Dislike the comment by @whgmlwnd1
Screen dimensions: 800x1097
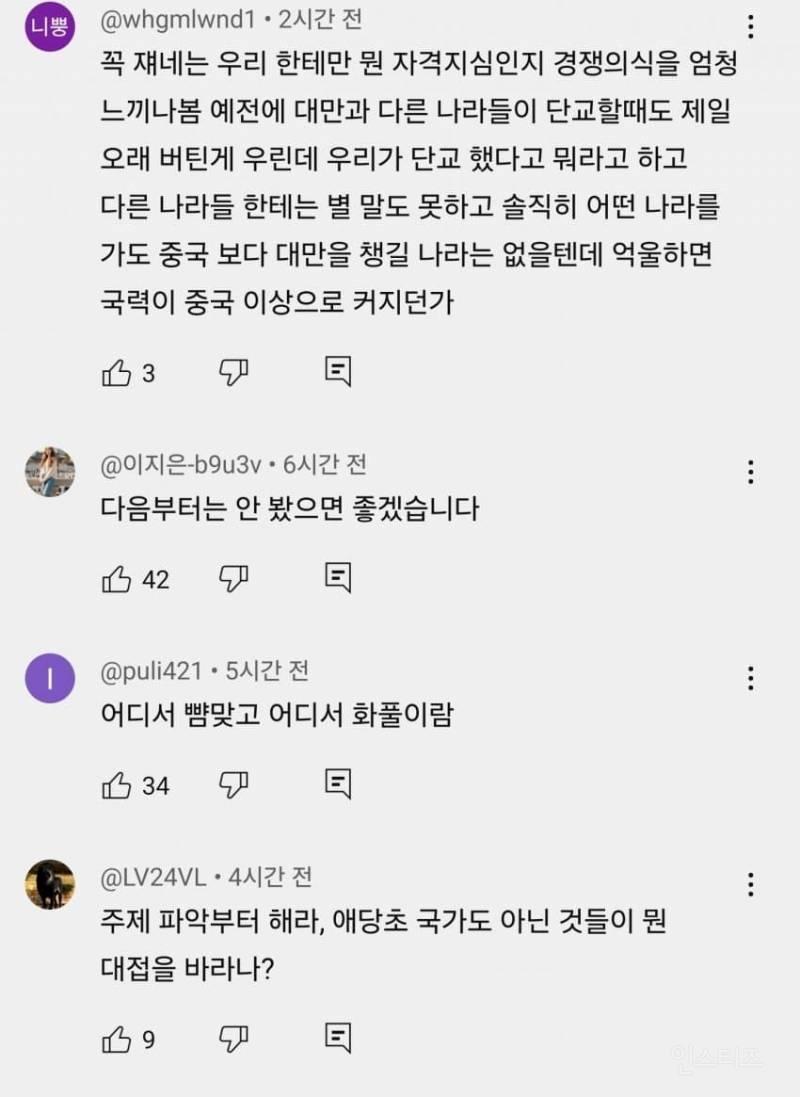(x=232, y=371)
